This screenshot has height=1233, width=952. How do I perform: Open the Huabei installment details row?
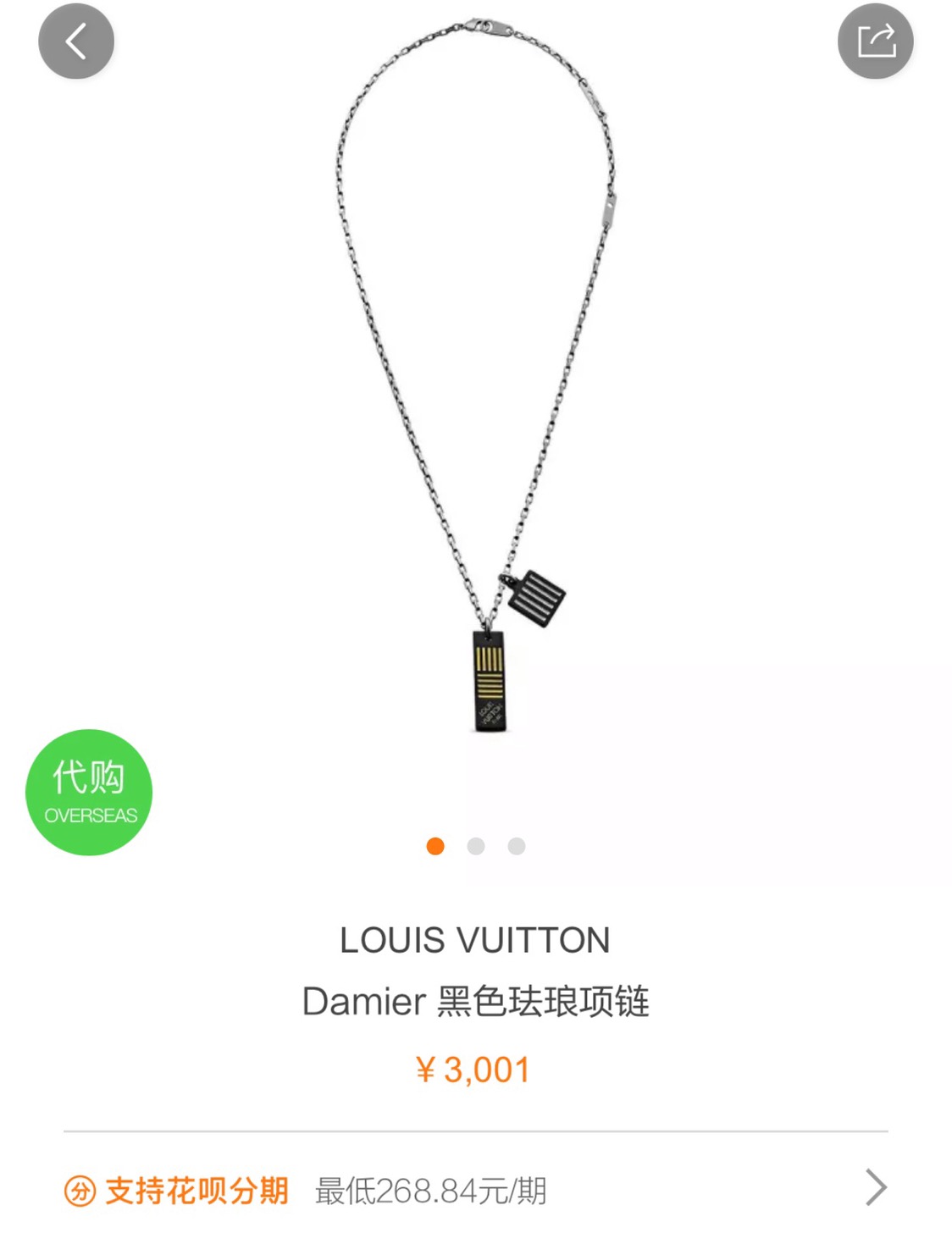(x=475, y=1190)
